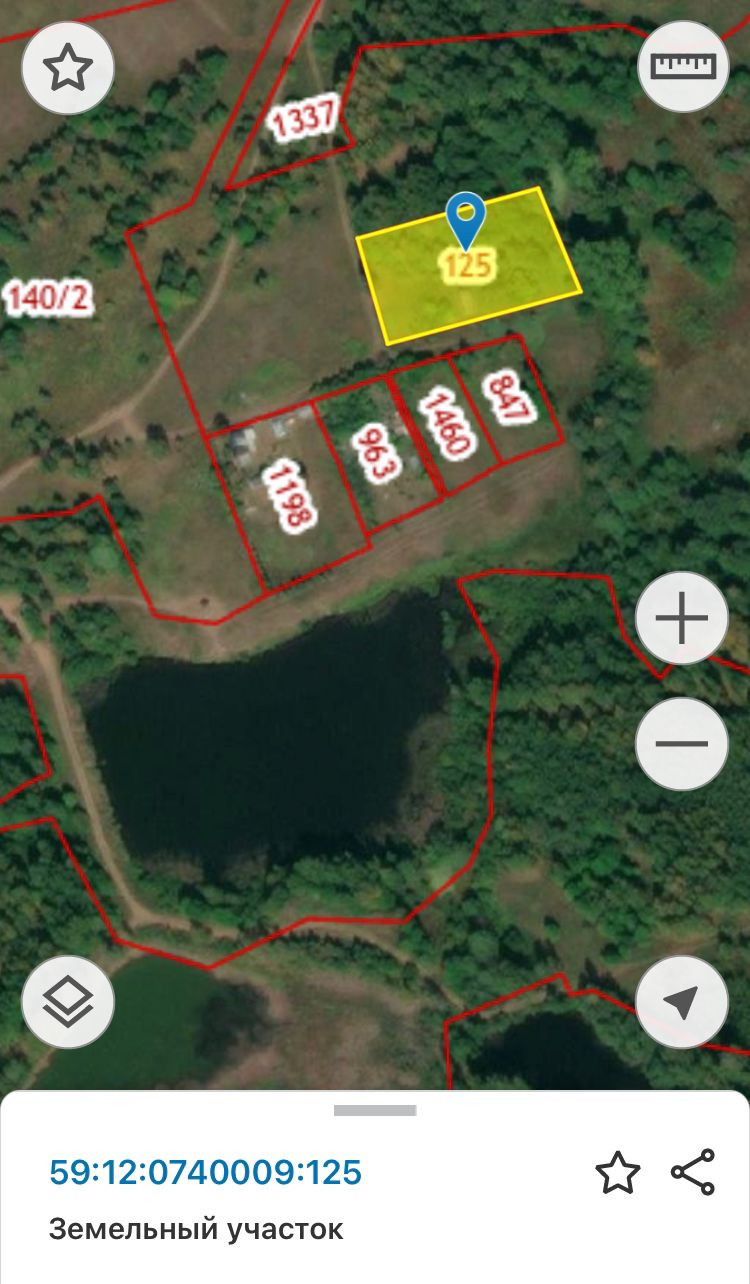Open favorites with the top-left star button
The image size is (750, 1284).
pyautogui.click(x=68, y=67)
